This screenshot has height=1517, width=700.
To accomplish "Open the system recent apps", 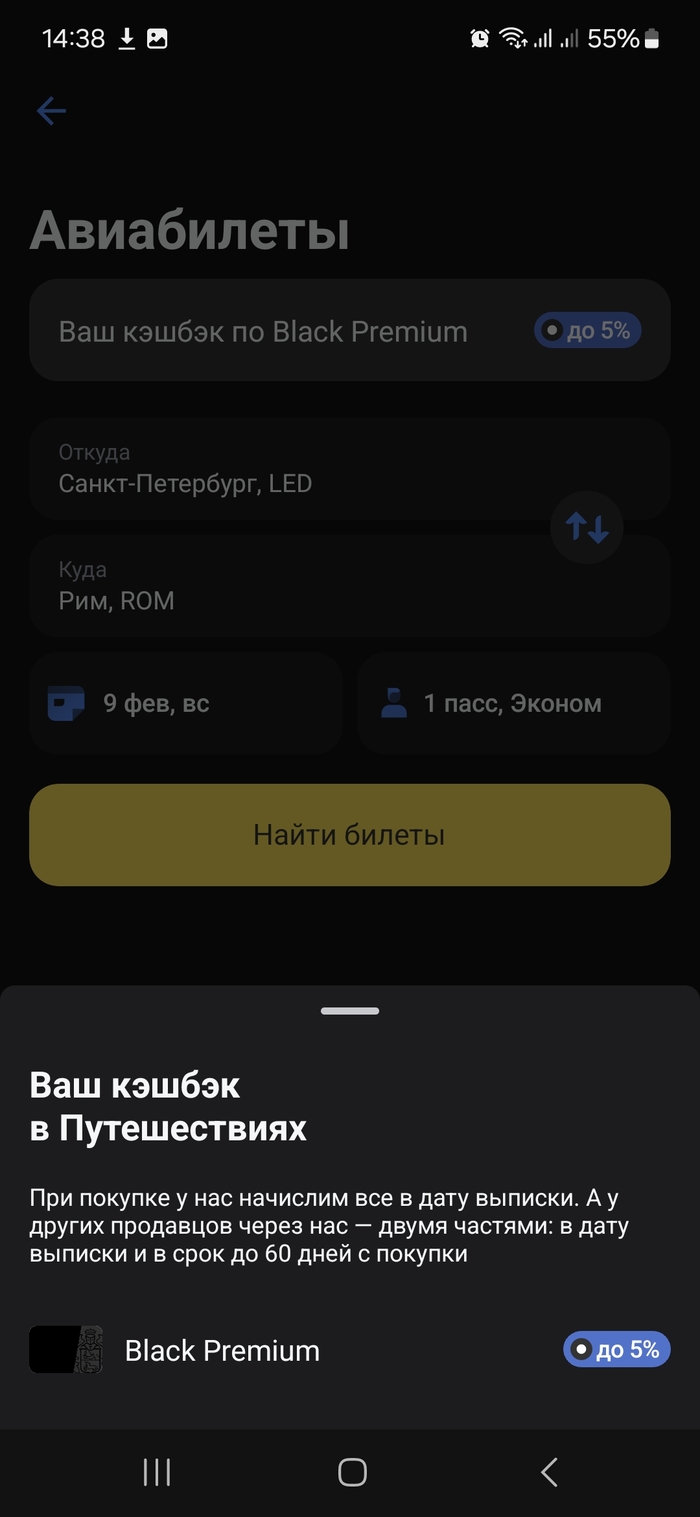I will click(x=157, y=1472).
